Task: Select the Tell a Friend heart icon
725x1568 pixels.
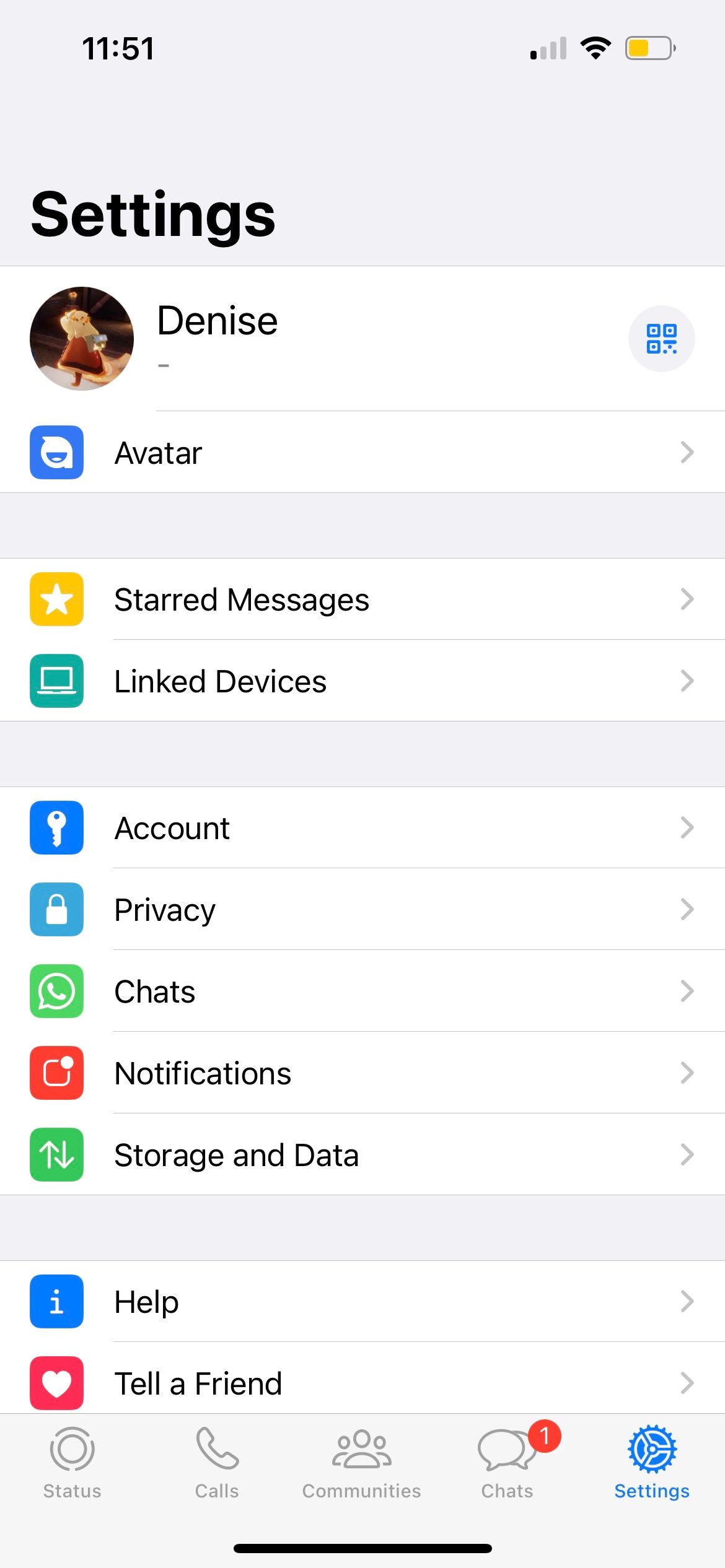Action: [x=56, y=1383]
